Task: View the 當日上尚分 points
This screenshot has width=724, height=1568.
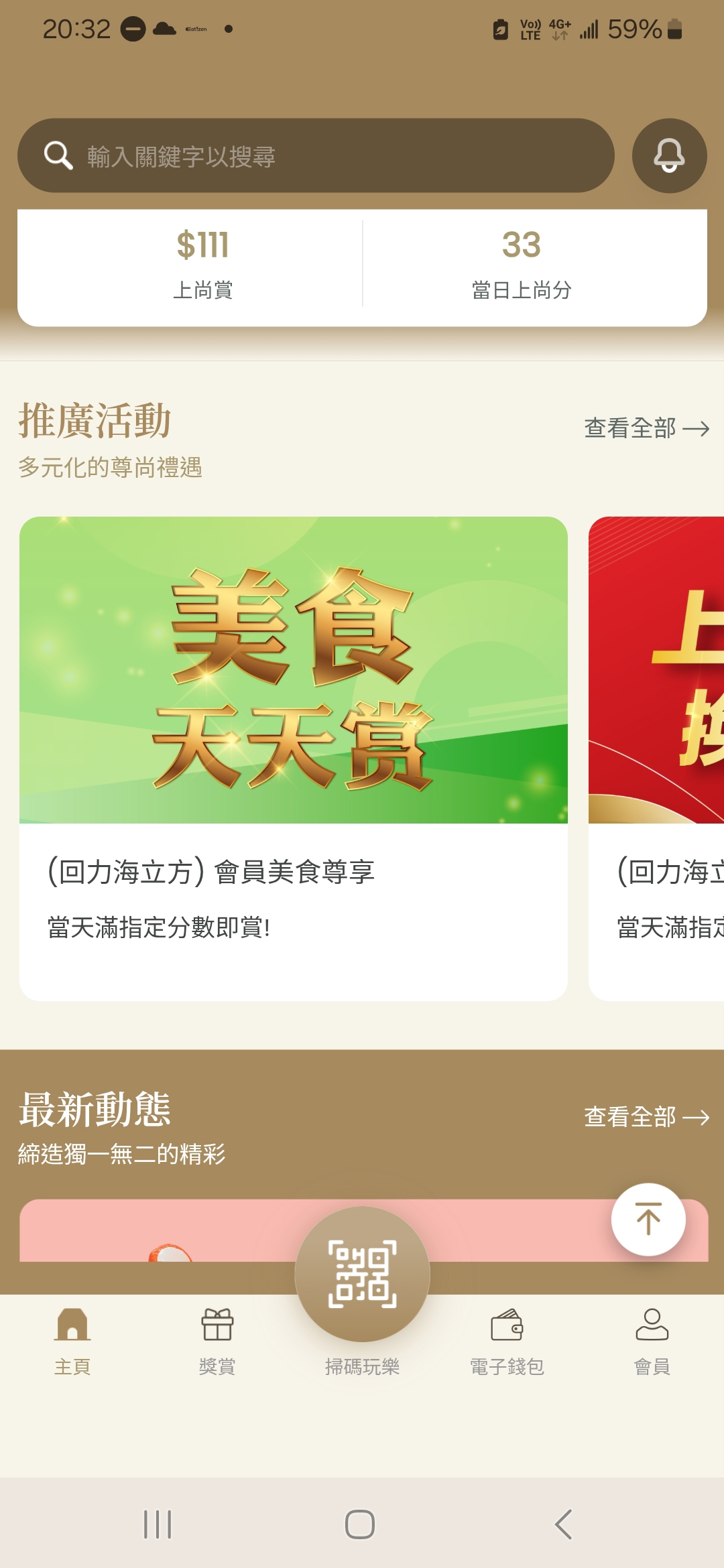Action: [522, 263]
